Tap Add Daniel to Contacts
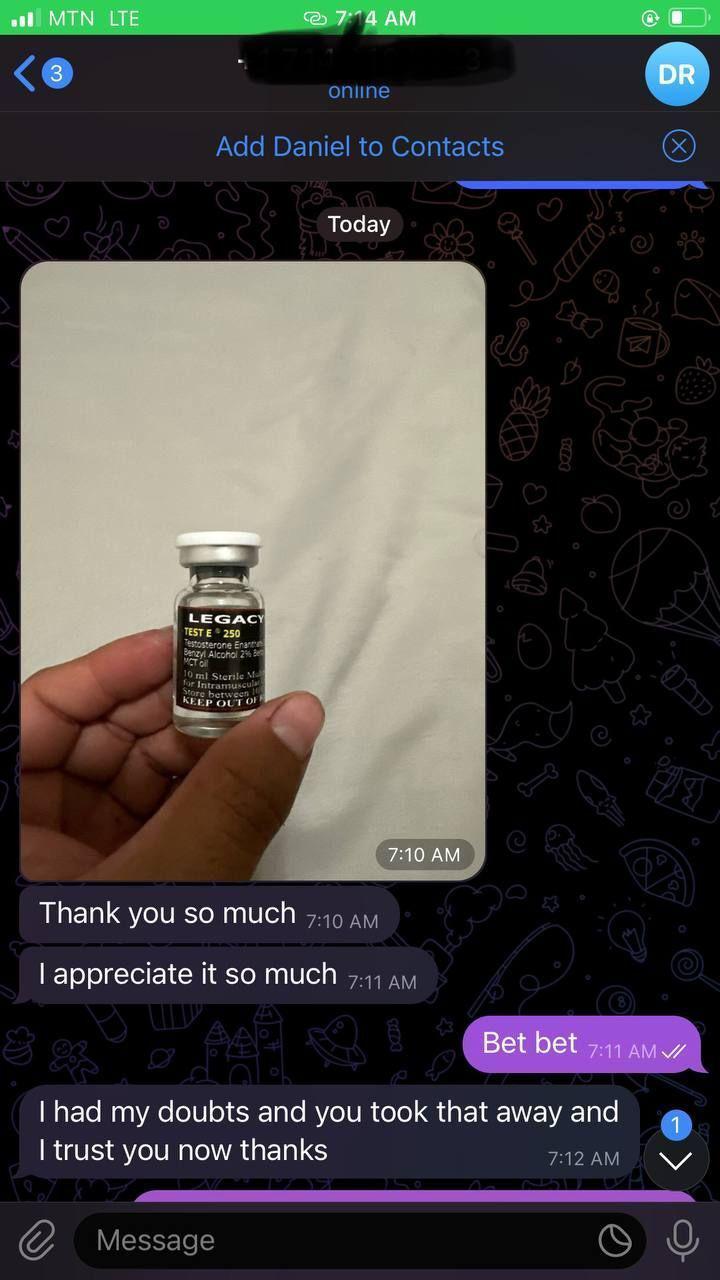 point(360,146)
